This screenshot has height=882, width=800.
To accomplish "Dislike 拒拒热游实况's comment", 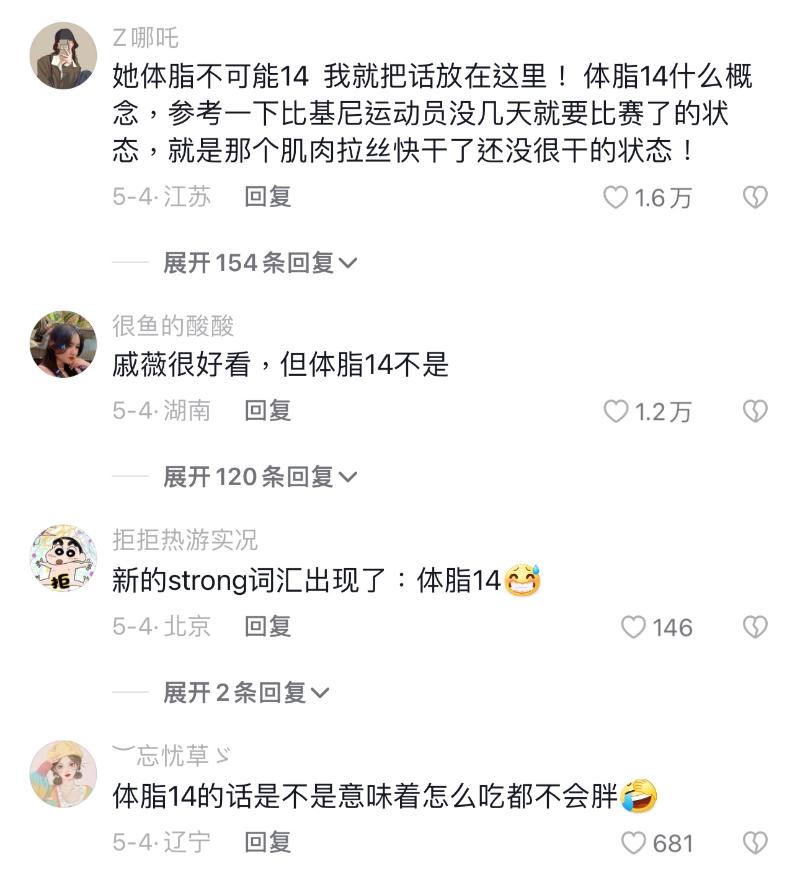I will [x=755, y=627].
